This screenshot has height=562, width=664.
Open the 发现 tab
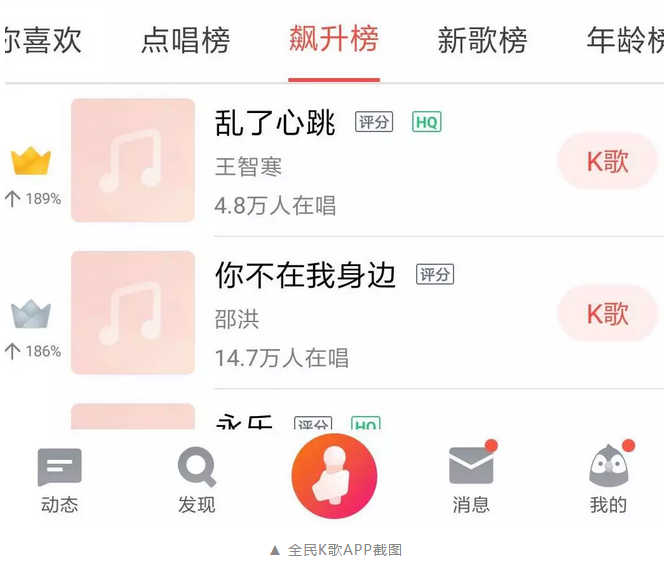click(x=197, y=481)
